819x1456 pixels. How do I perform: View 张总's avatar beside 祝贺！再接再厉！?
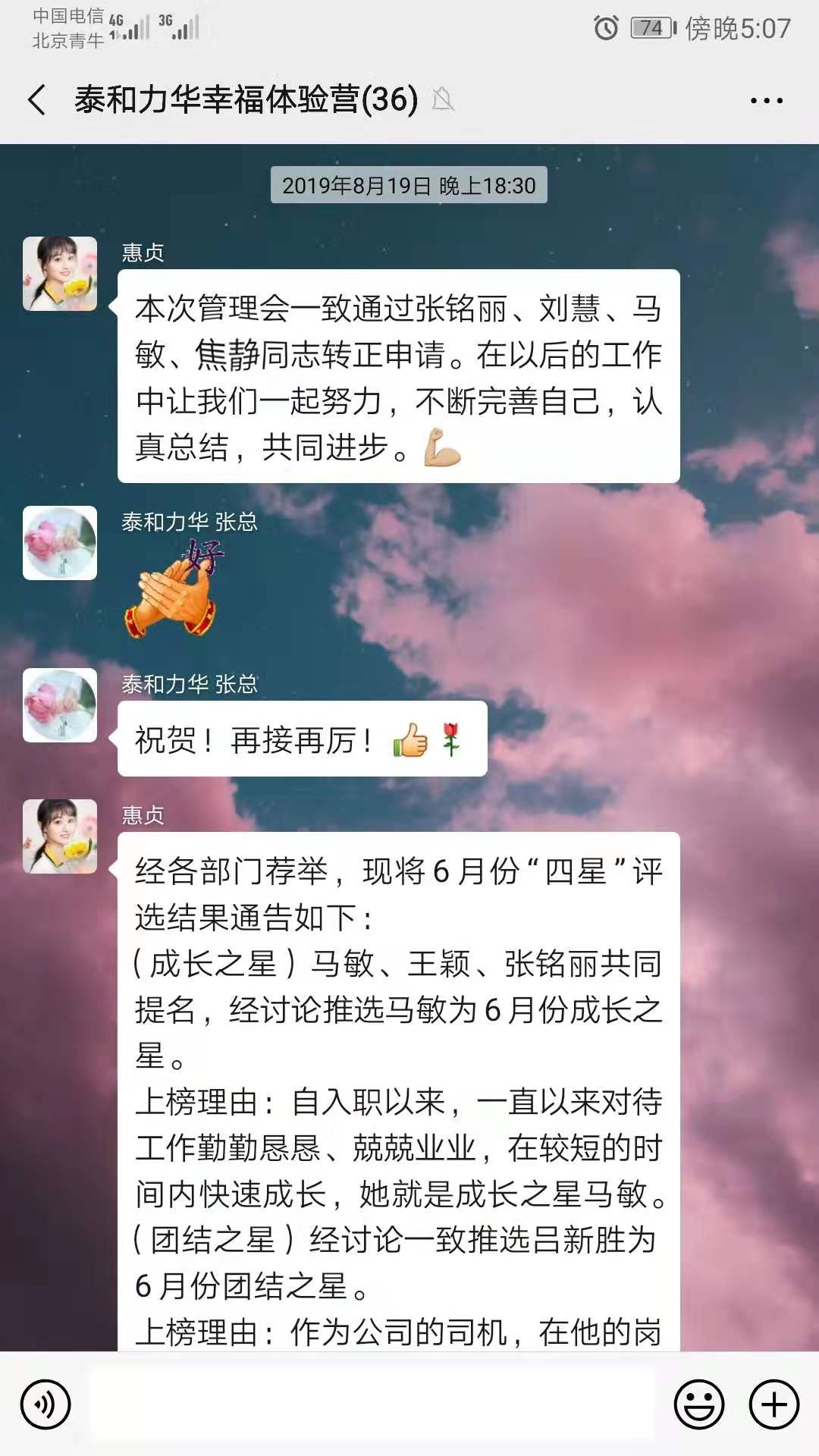(60, 705)
